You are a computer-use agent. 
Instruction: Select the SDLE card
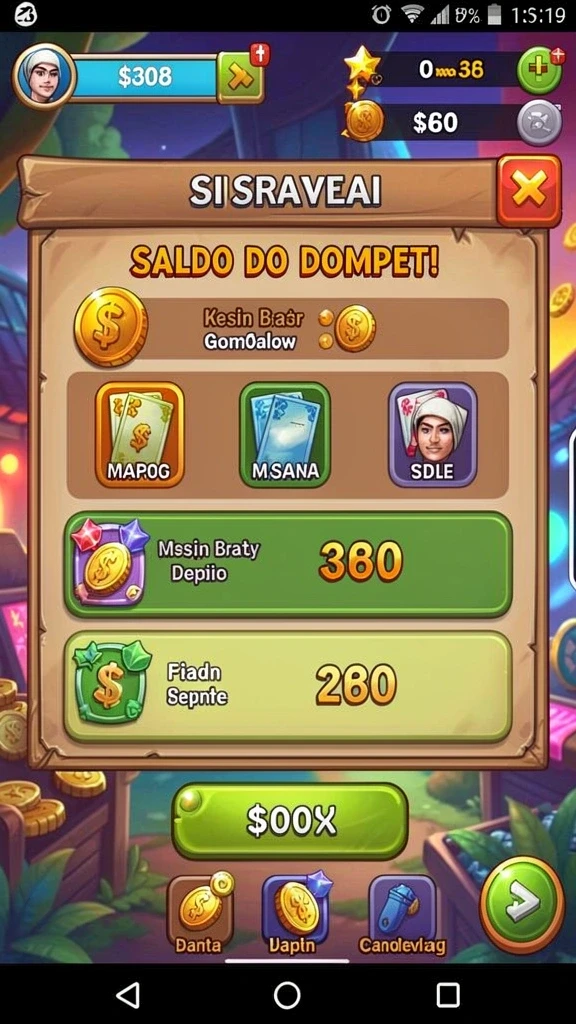tap(432, 435)
